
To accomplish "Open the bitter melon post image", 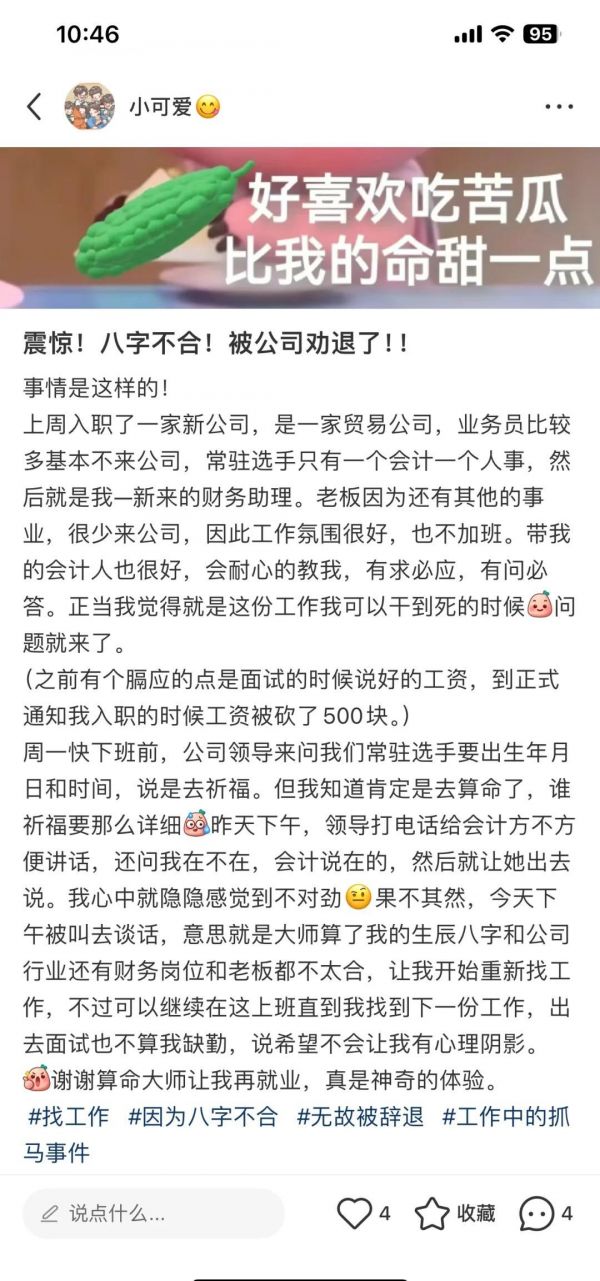I will (300, 227).
